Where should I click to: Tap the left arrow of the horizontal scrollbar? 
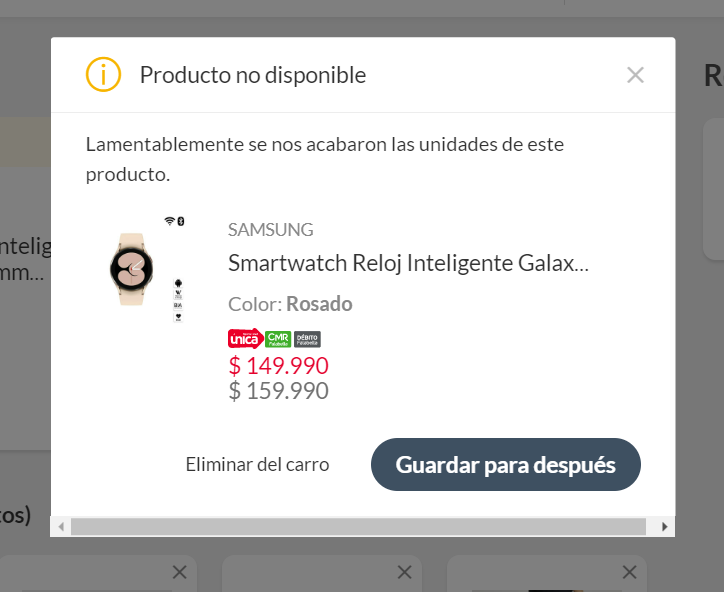(x=61, y=526)
